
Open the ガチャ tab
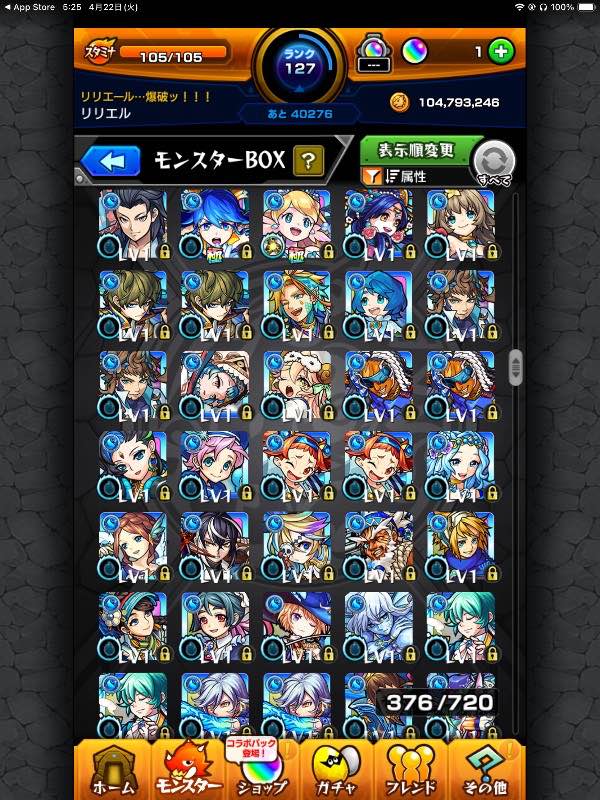tap(336, 770)
